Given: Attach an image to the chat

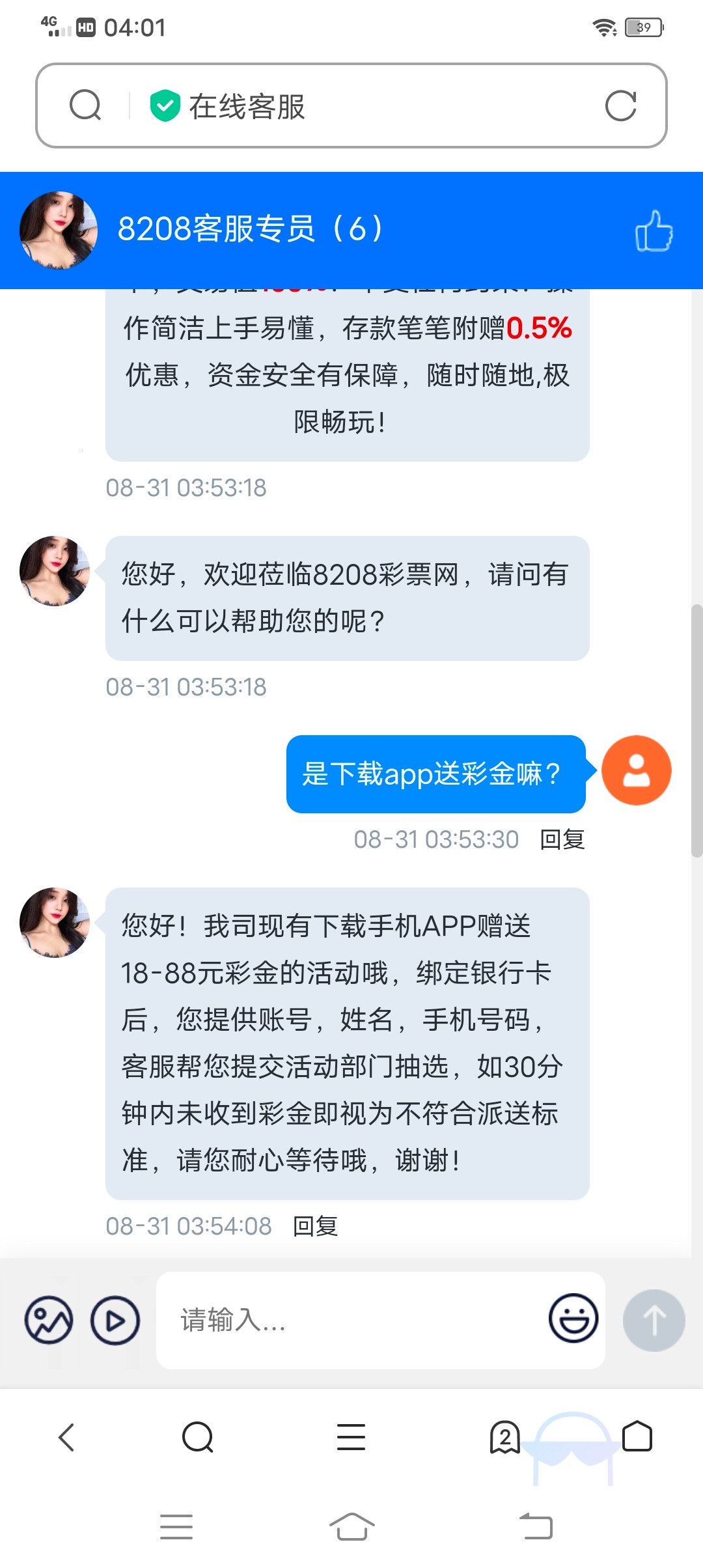Looking at the screenshot, I should [x=49, y=1321].
